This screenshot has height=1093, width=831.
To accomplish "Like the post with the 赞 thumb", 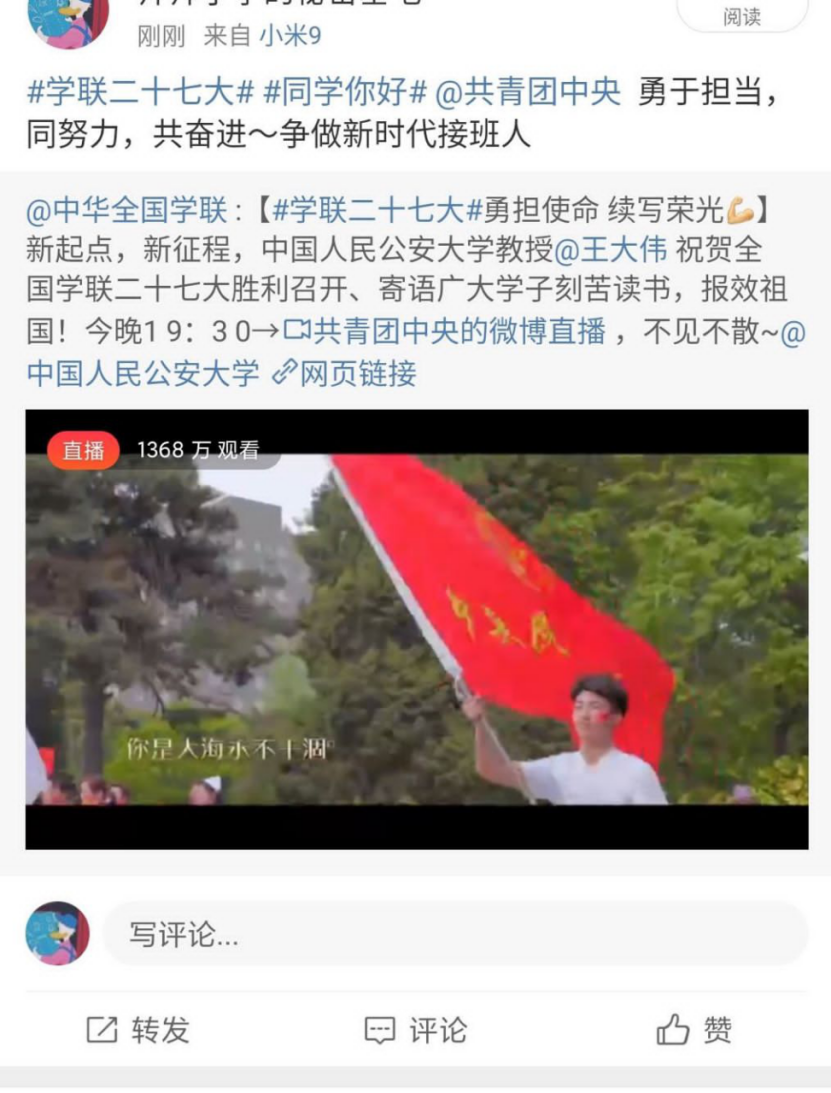I will [x=693, y=1030].
